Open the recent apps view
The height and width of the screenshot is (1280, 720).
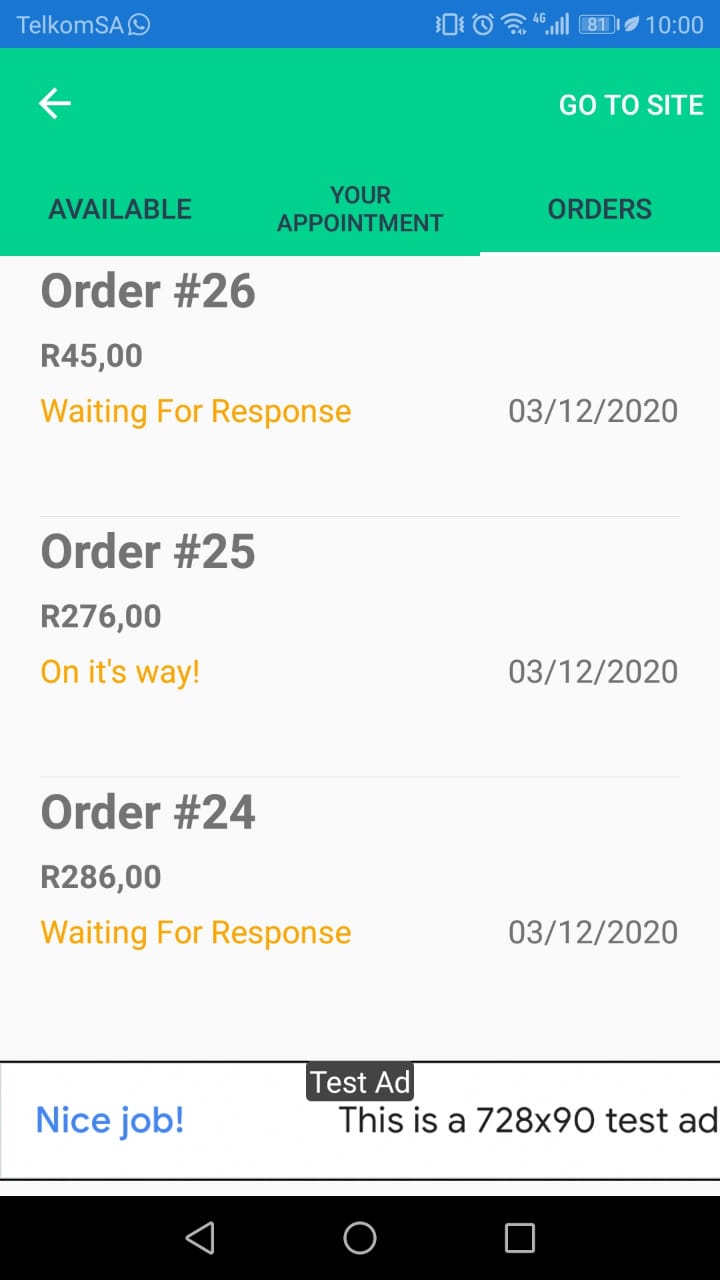tap(520, 1238)
